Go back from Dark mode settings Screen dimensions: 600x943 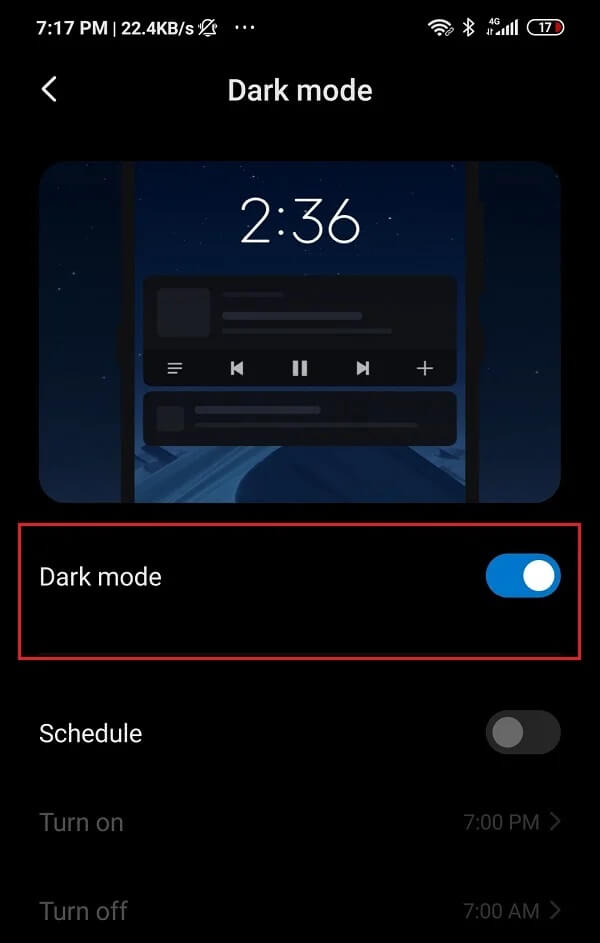49,90
